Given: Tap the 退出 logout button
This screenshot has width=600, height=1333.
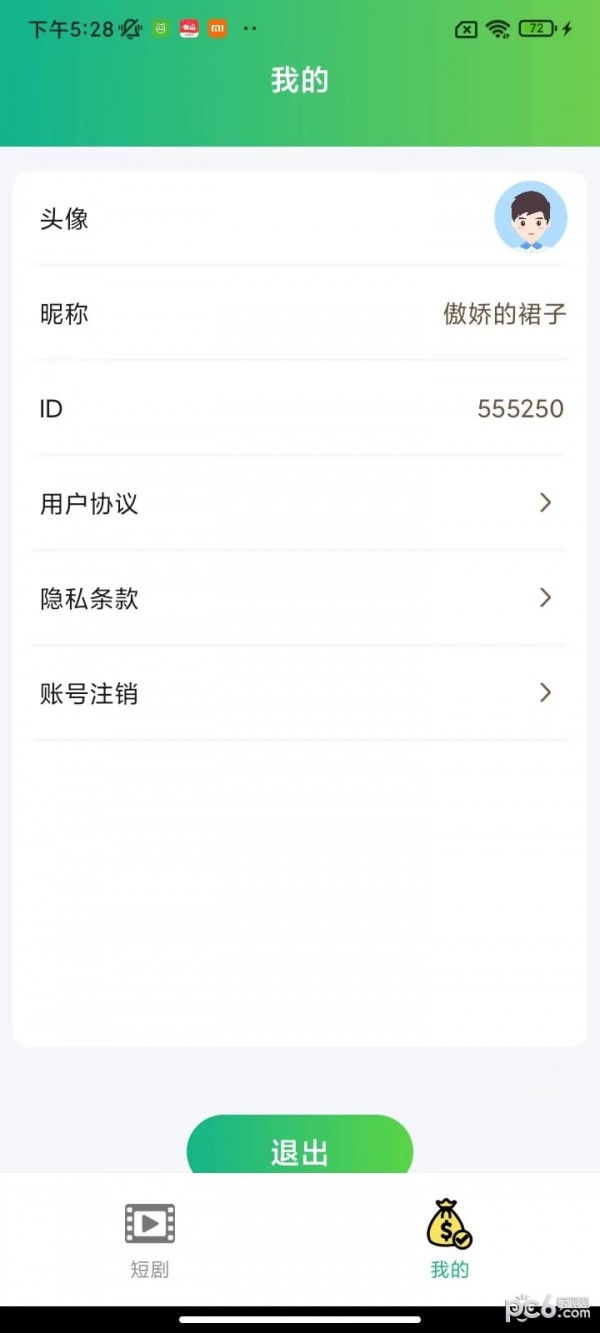Looking at the screenshot, I should (300, 1148).
